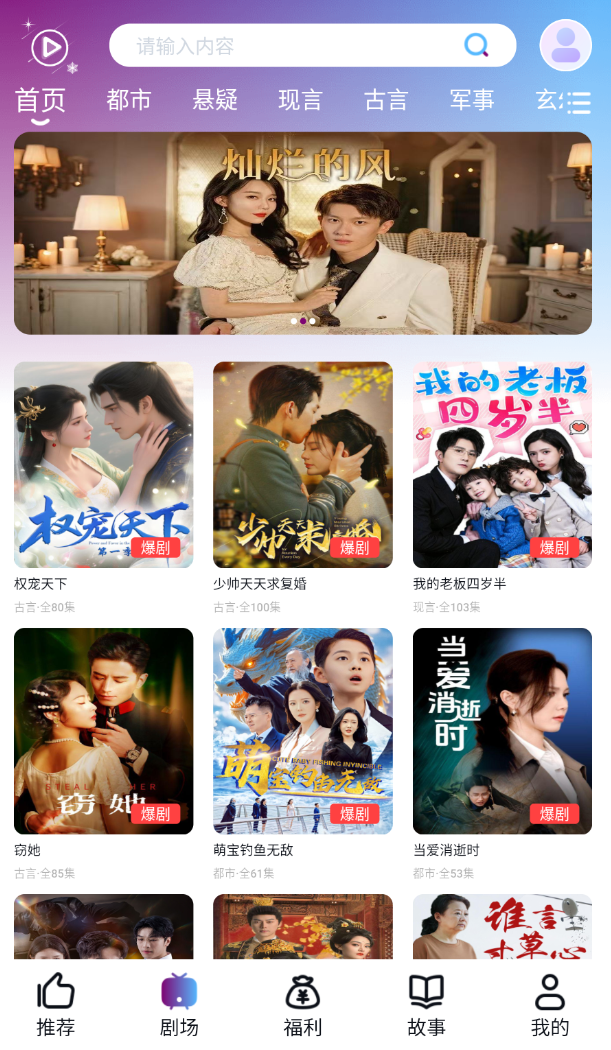611x1050 pixels.
Task: Open the drama 权宠天下
Action: pyautogui.click(x=103, y=465)
